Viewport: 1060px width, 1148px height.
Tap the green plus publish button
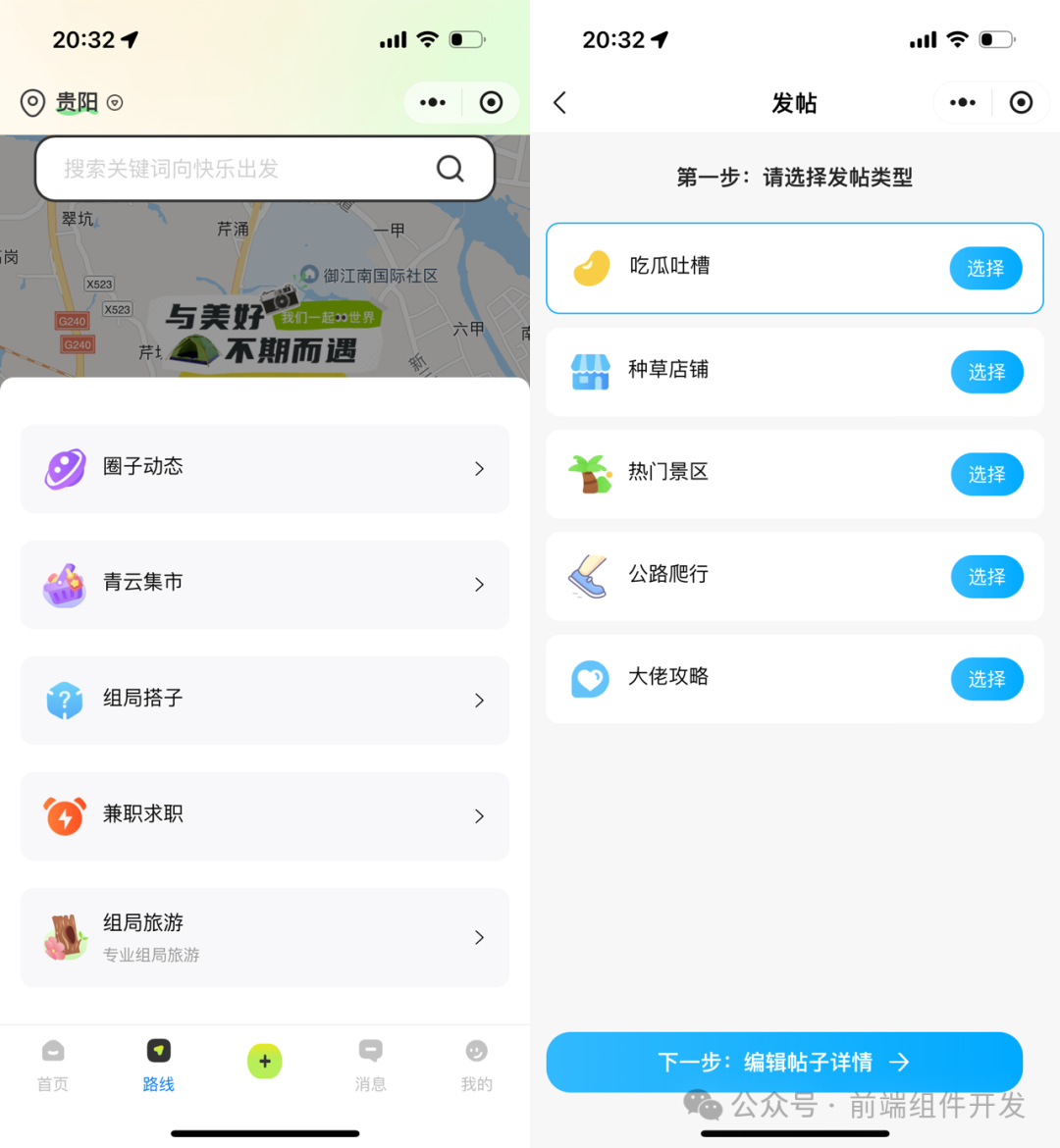click(x=264, y=1063)
